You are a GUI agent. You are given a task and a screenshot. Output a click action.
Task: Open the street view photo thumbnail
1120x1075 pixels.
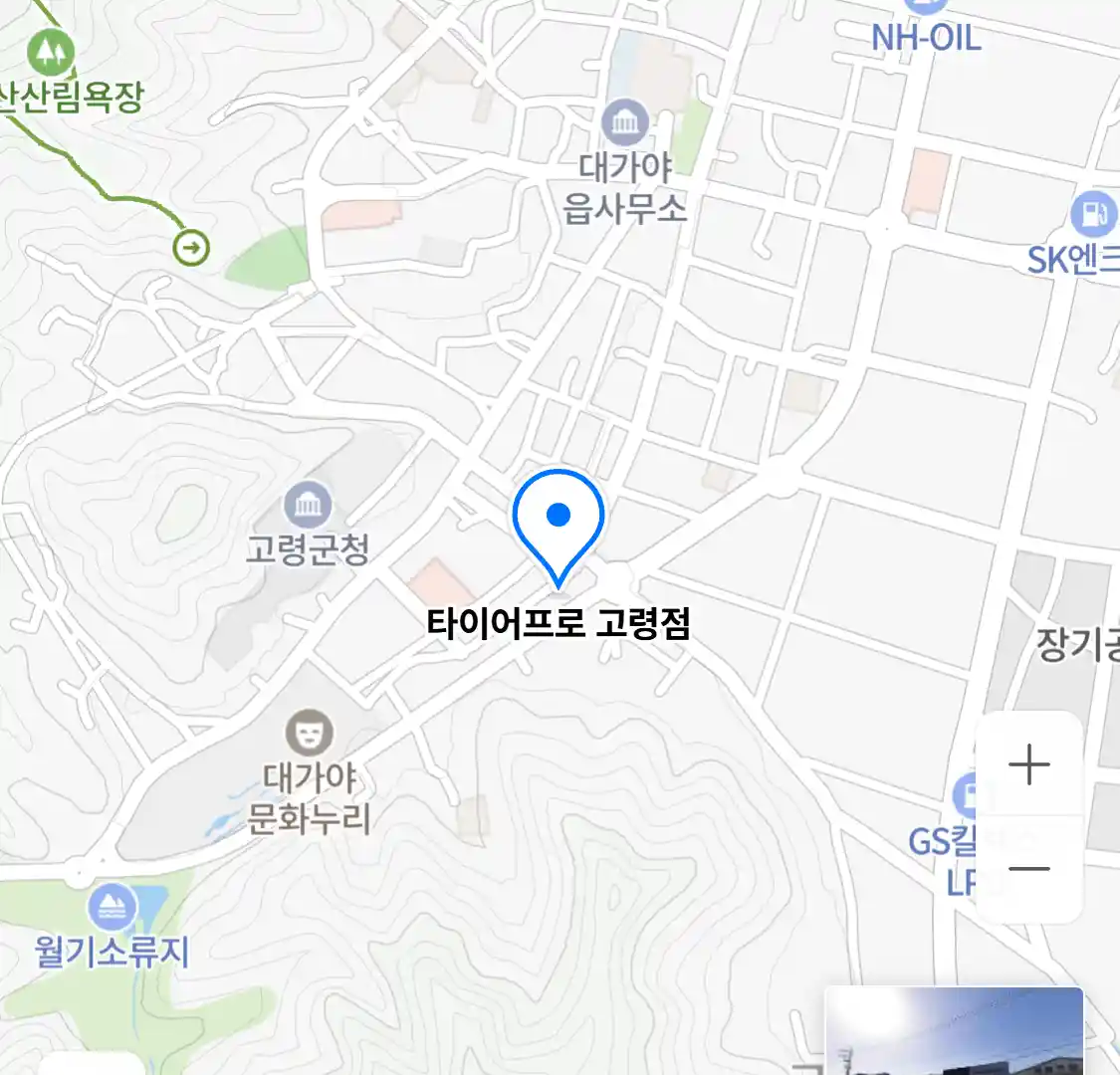click(x=953, y=1031)
